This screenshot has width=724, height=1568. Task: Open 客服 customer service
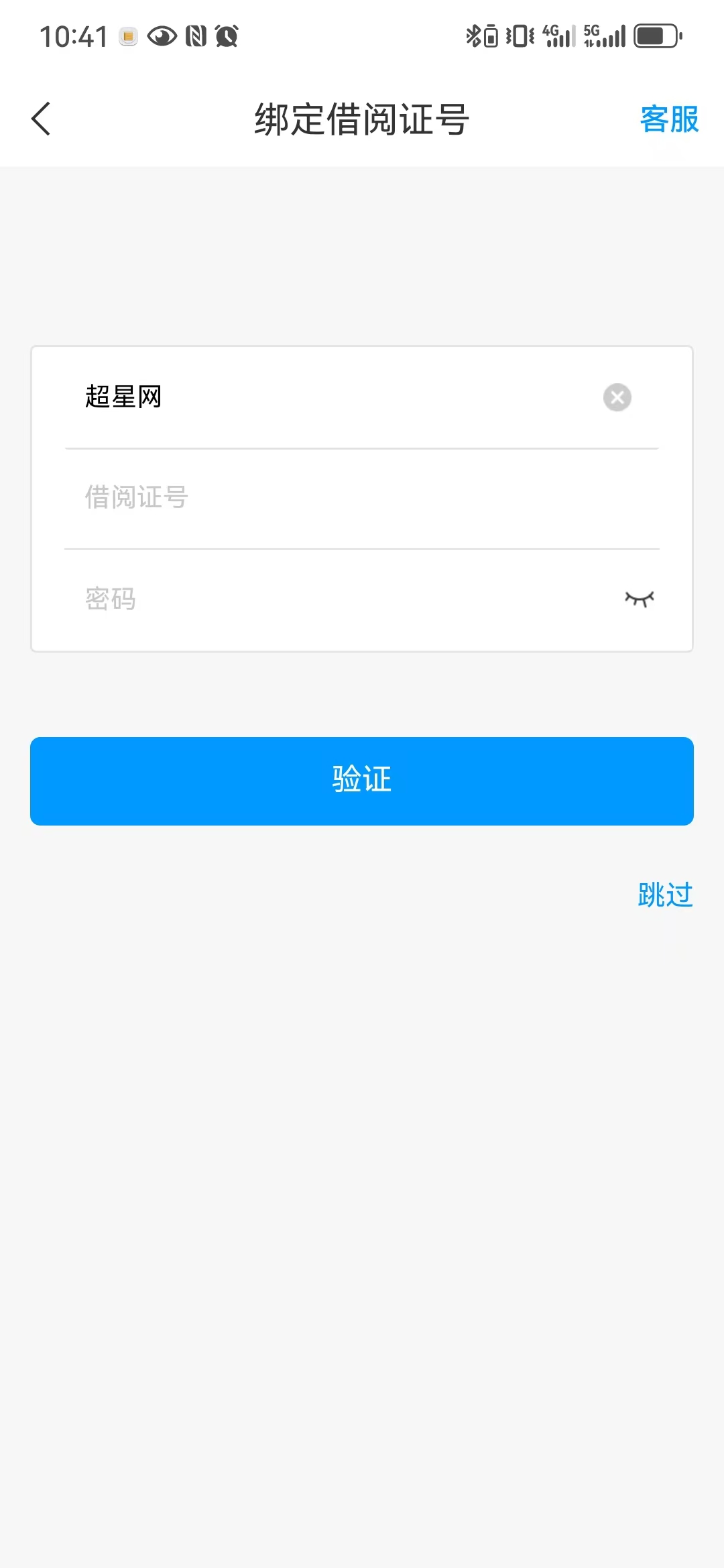point(668,120)
